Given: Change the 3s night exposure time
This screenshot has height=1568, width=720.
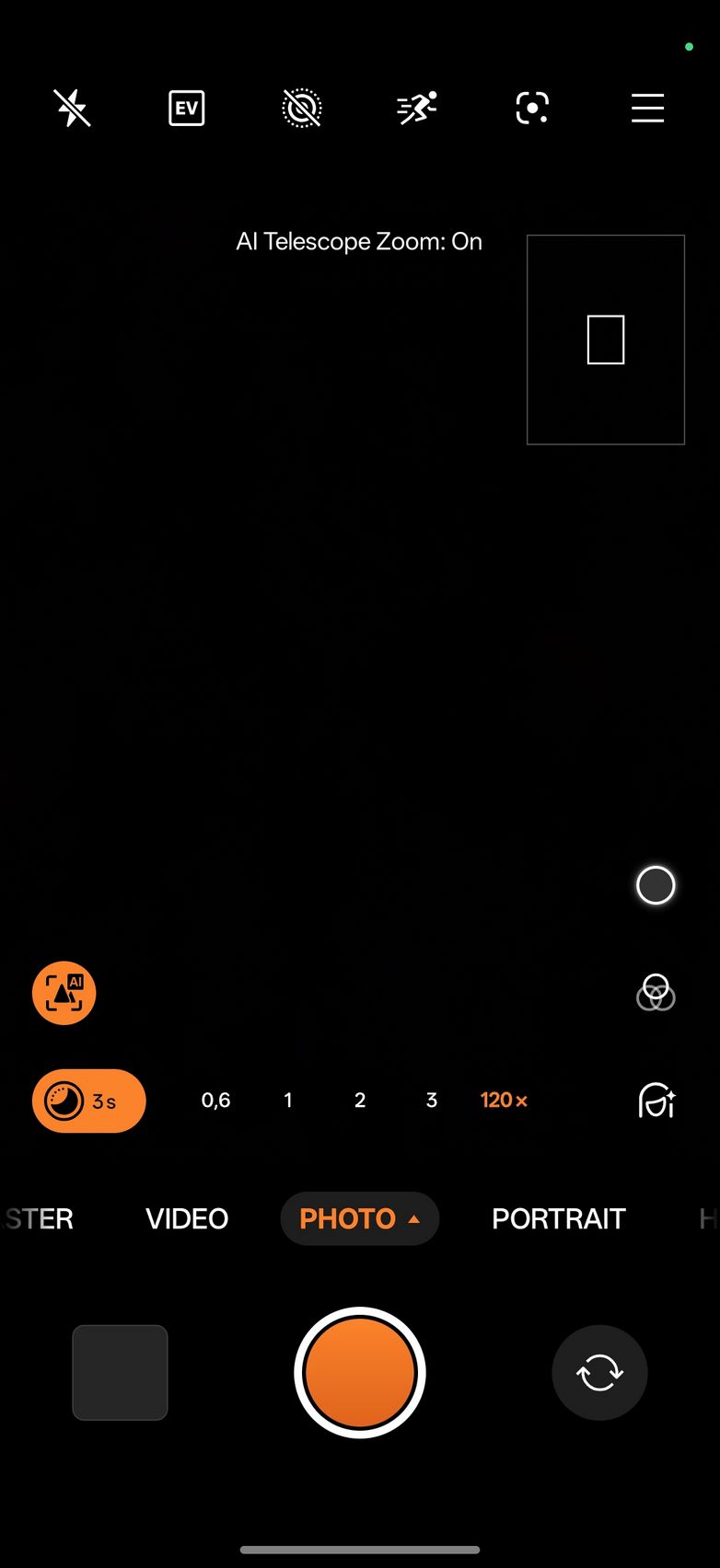Looking at the screenshot, I should point(88,1101).
